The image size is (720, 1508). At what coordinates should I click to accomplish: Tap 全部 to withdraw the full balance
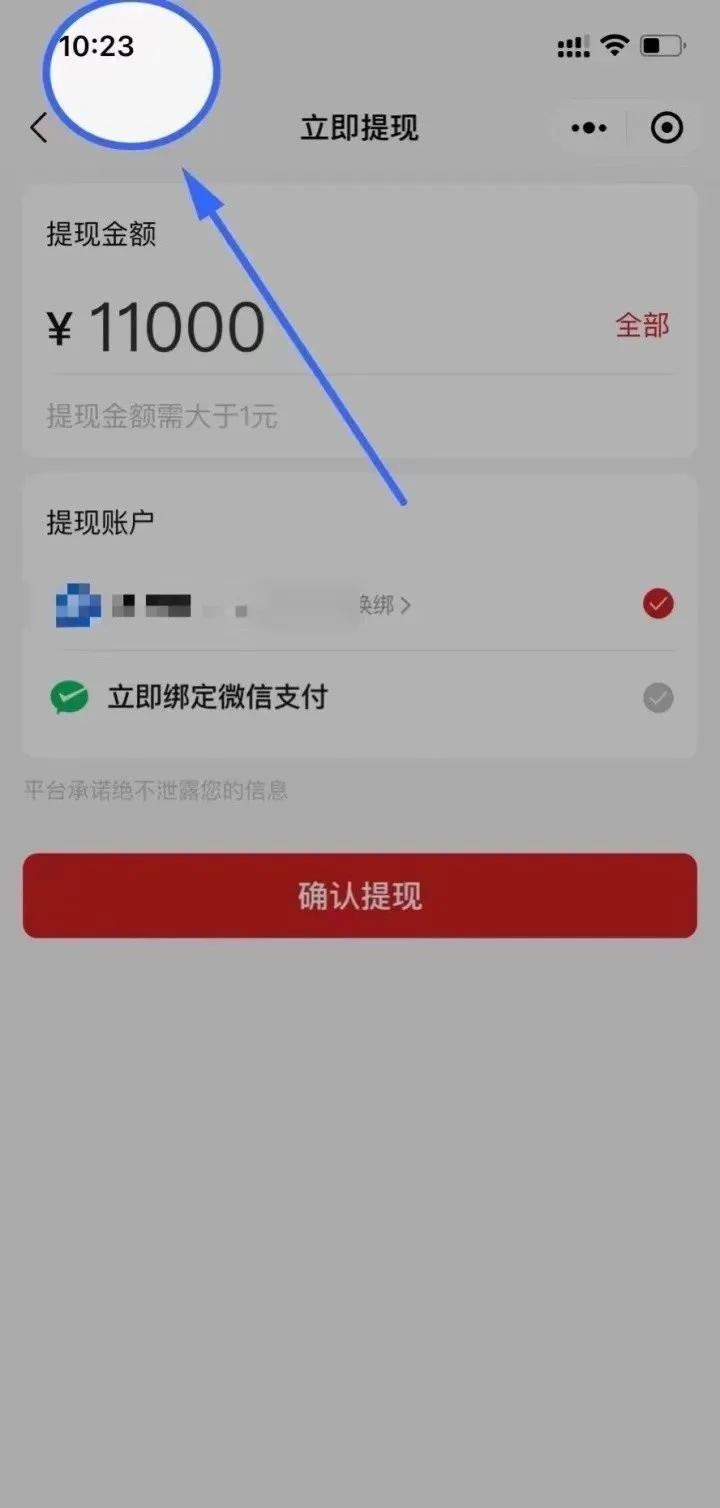[x=641, y=325]
